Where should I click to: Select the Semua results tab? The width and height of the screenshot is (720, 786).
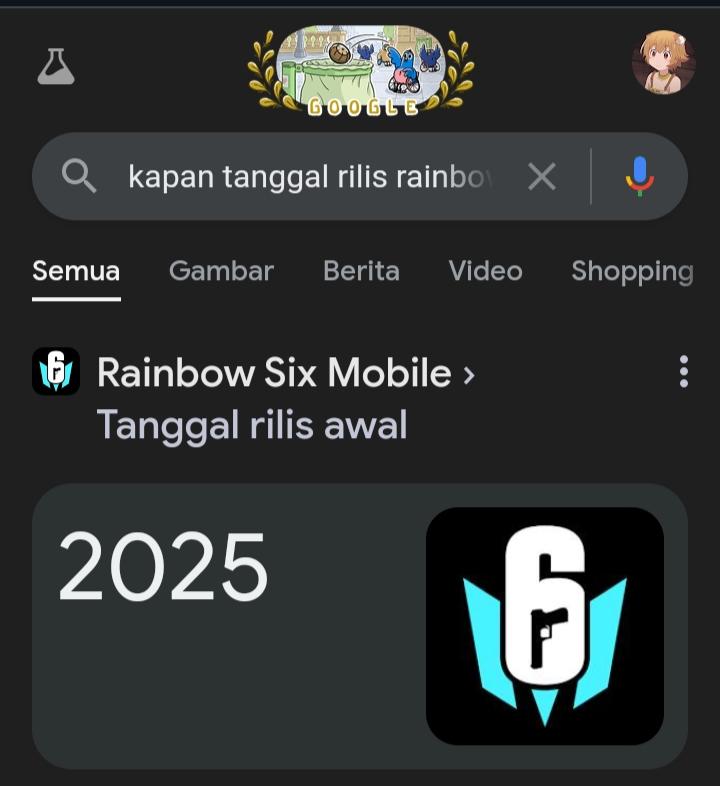point(76,271)
